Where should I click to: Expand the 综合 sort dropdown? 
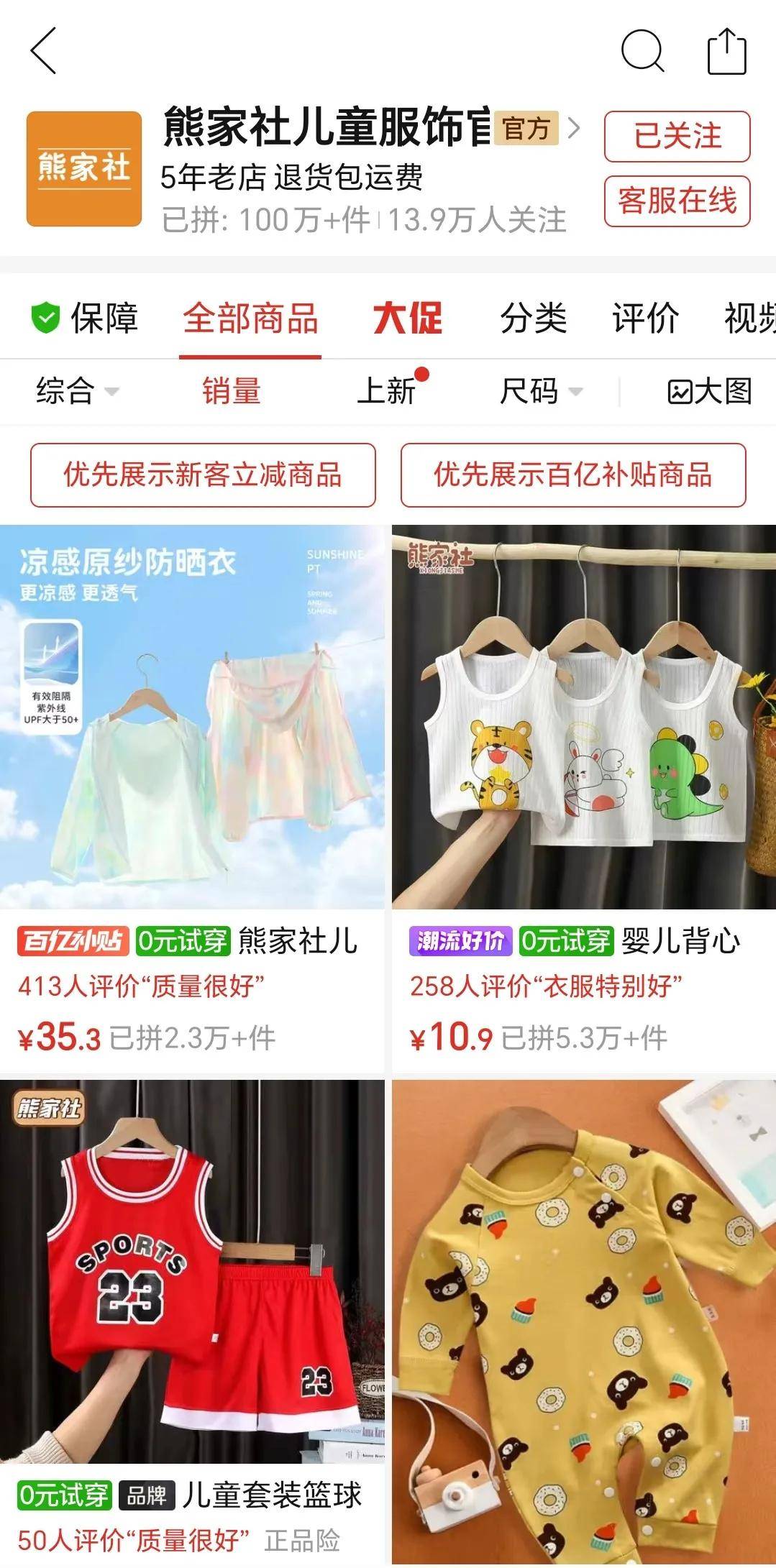click(x=77, y=391)
